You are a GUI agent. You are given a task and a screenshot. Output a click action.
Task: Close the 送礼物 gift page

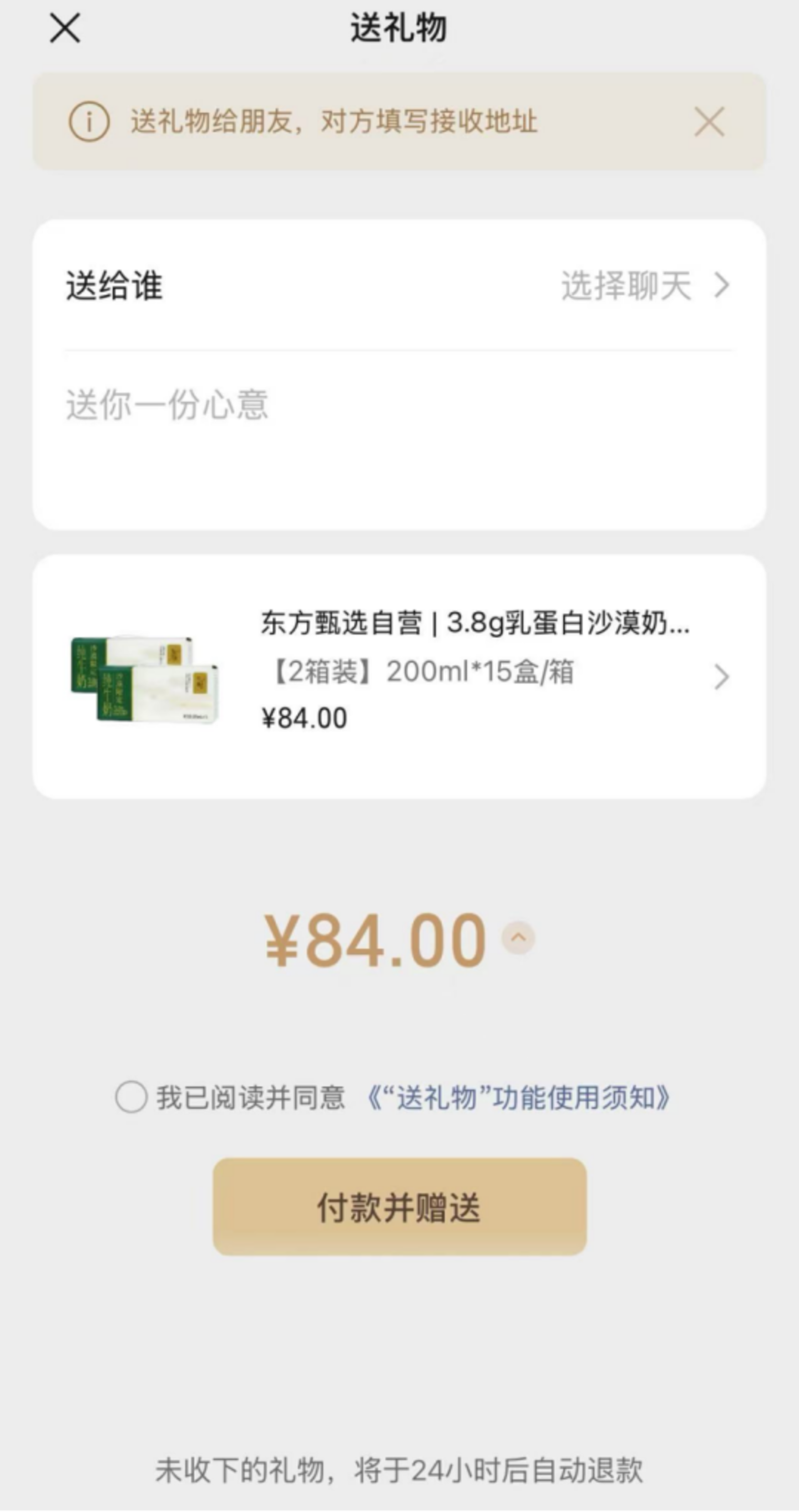64,28
